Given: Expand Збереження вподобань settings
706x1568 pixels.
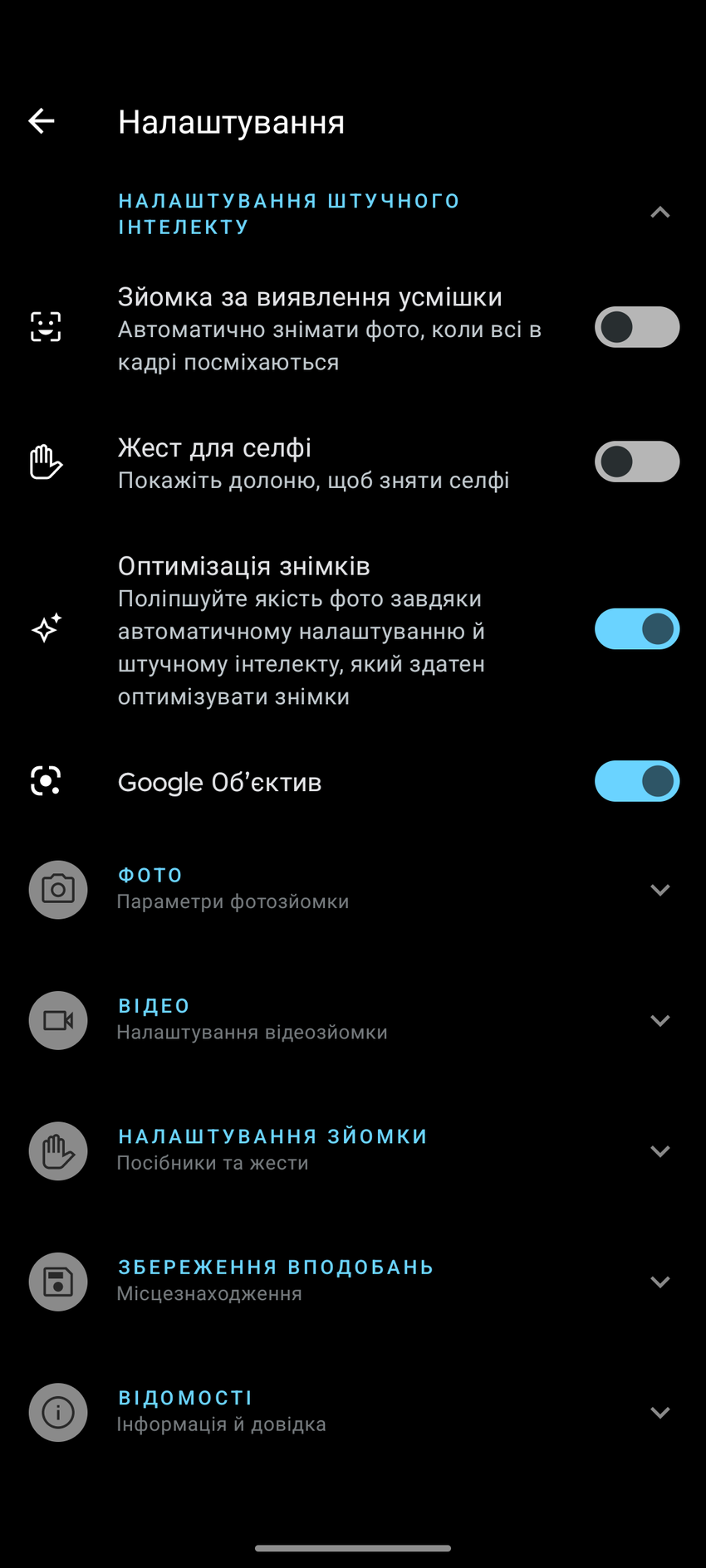Looking at the screenshot, I should 659,1282.
